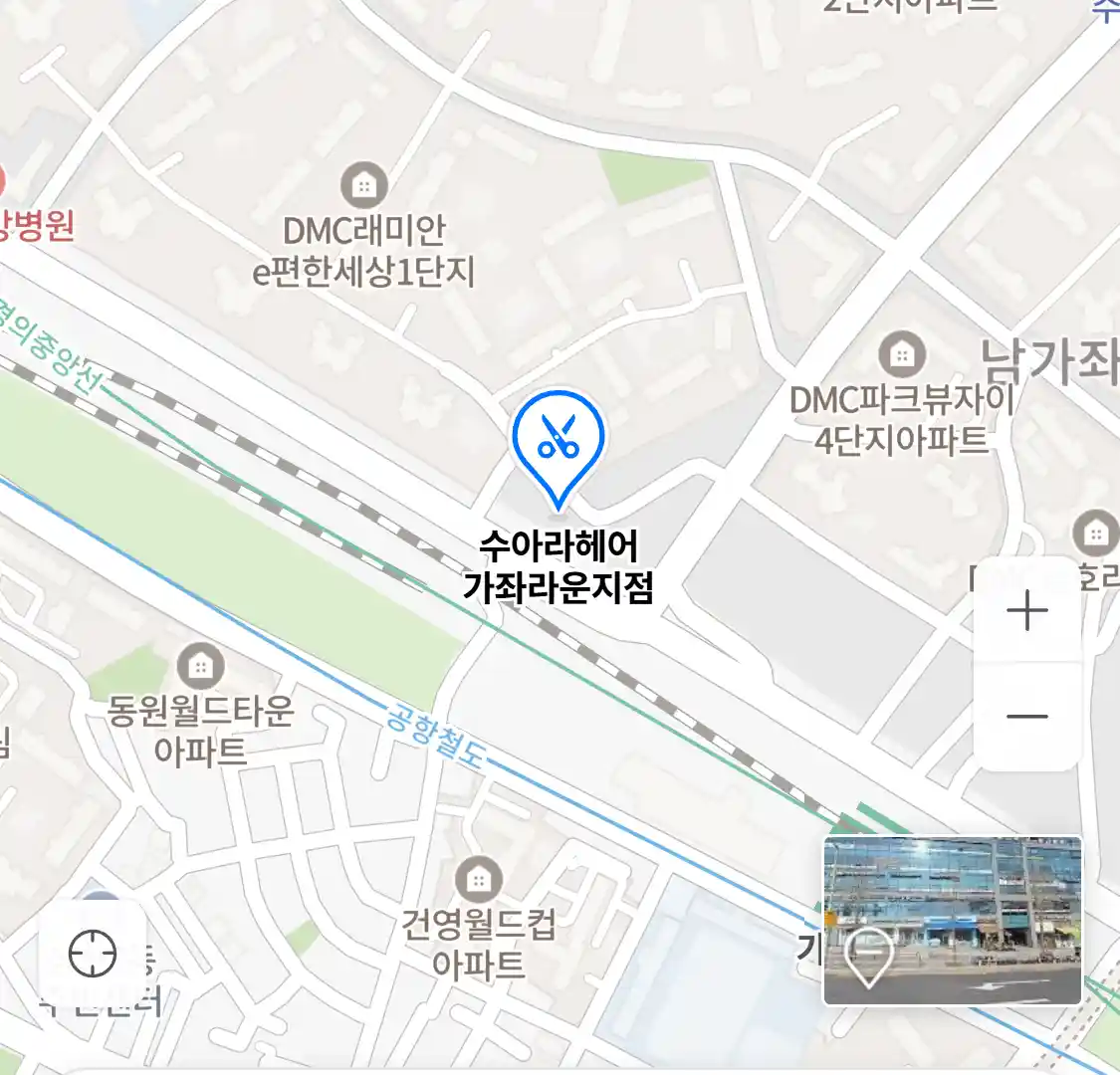Zoom out of the map
Screen dimensions: 1120x1075
[x=1026, y=717]
